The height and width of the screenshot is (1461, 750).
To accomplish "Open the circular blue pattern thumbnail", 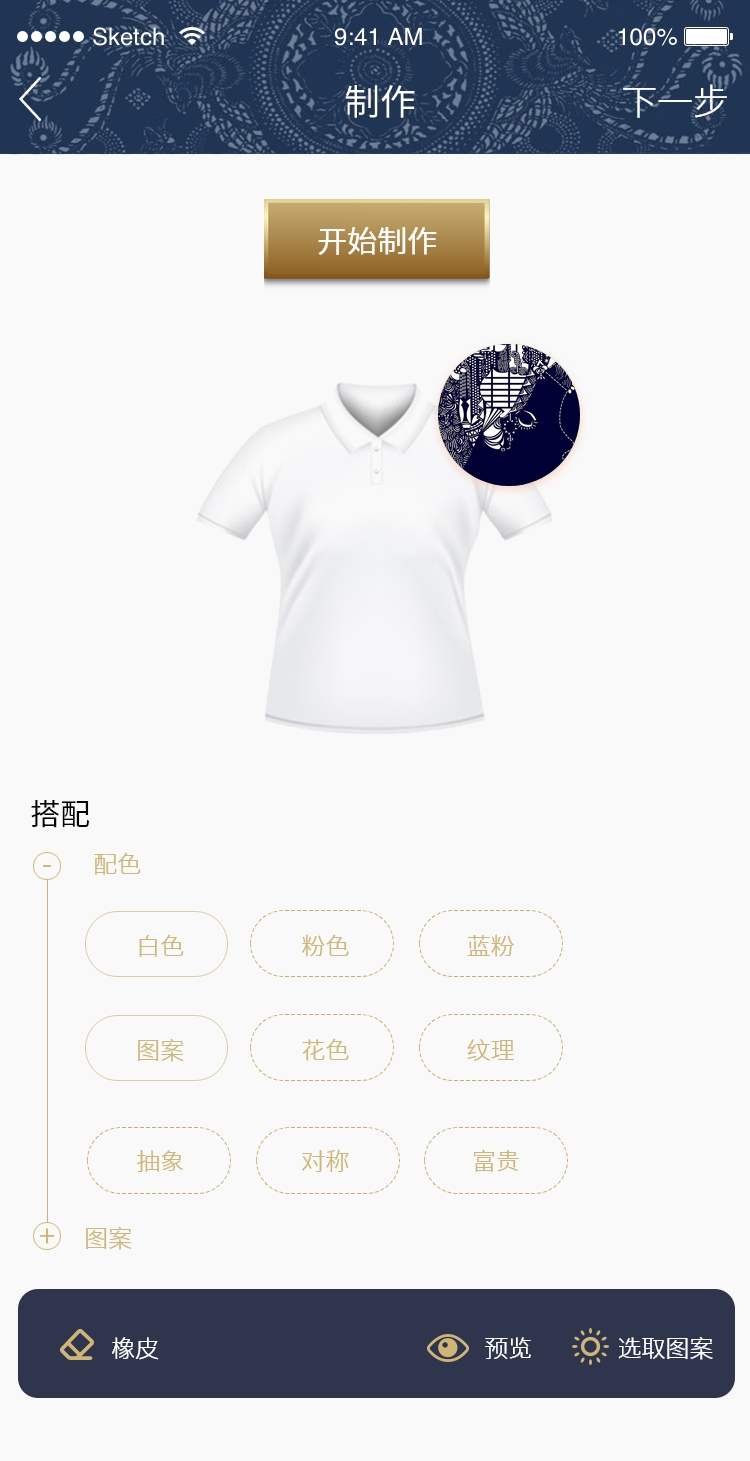I will click(x=509, y=415).
